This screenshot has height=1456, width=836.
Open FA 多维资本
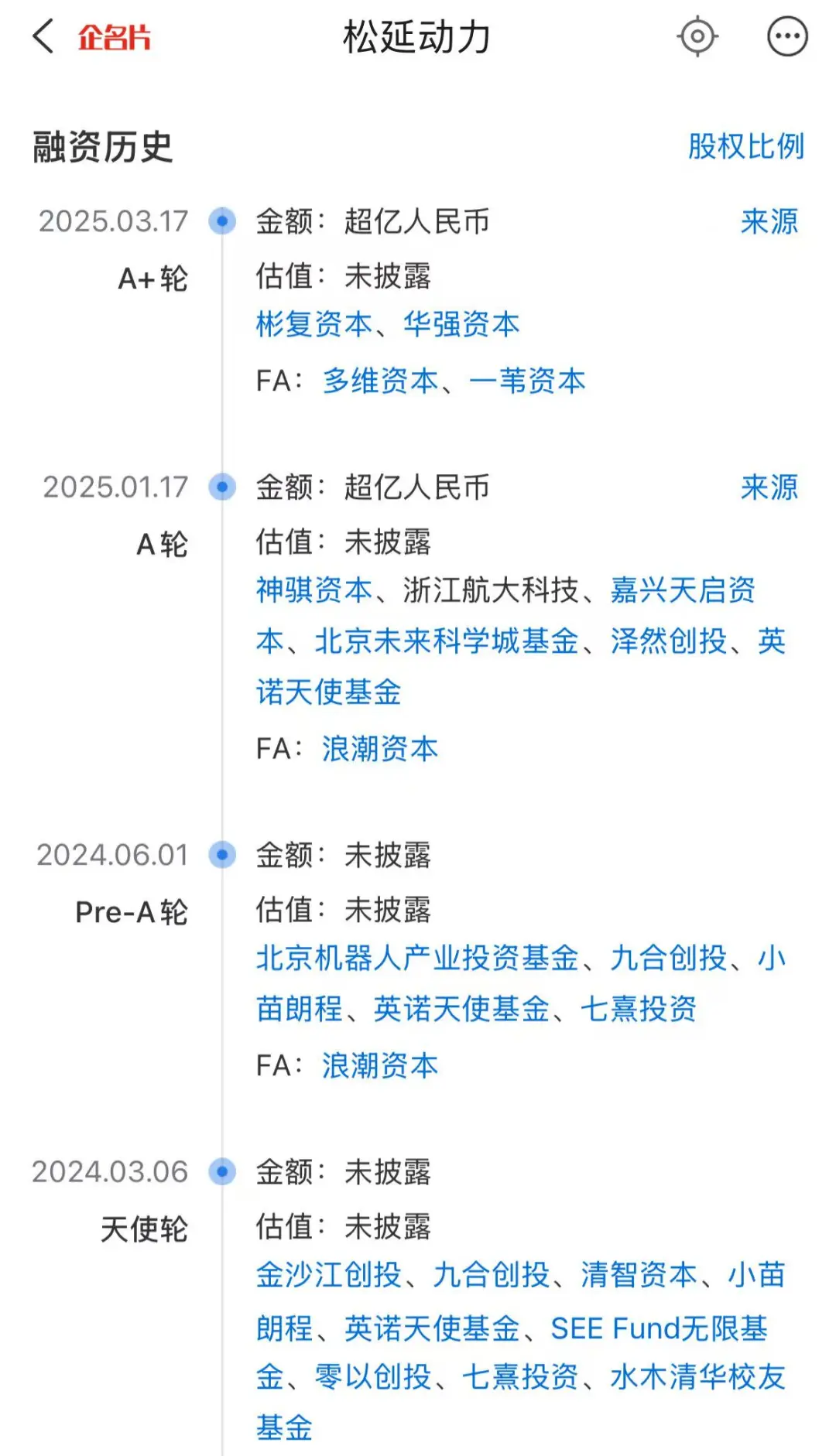381,381
